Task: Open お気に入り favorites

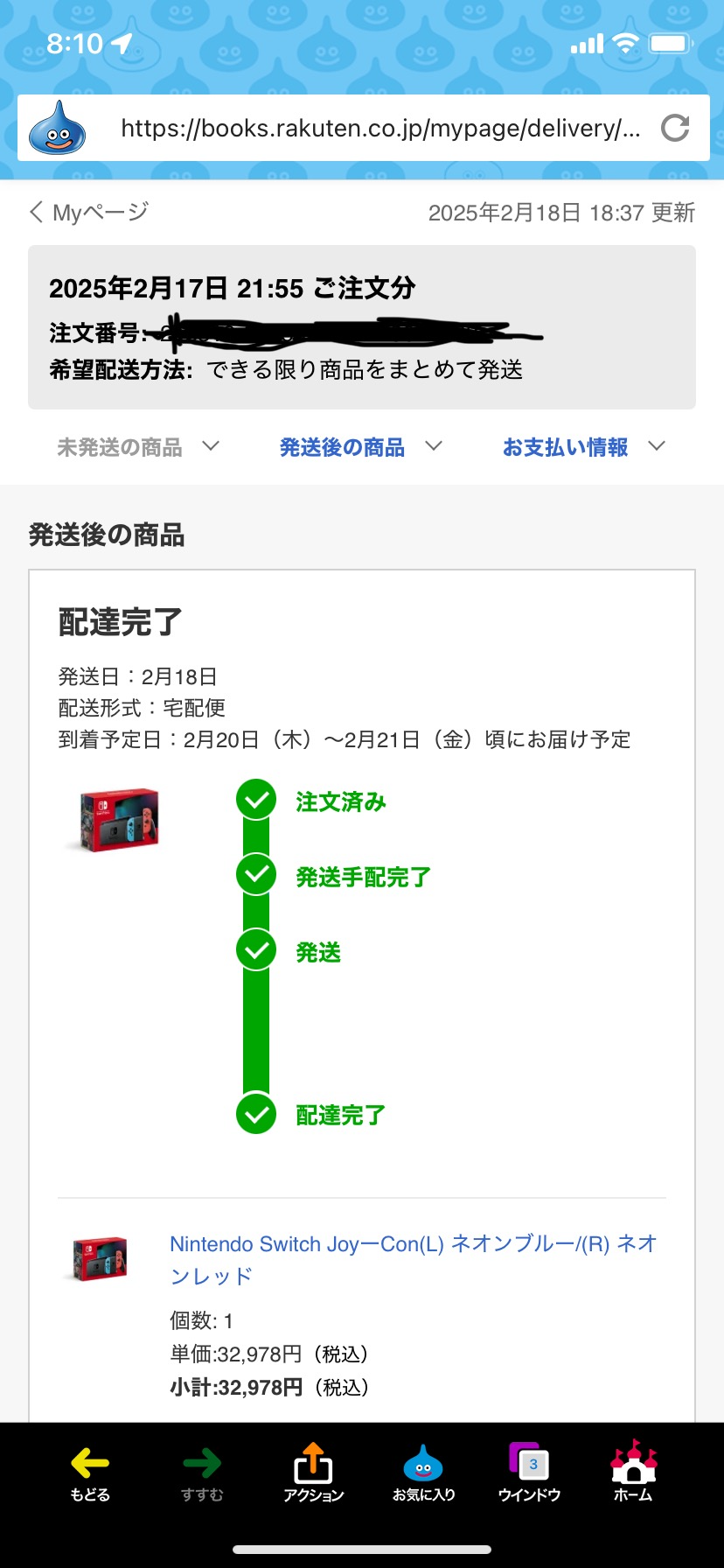Action: [423, 1473]
